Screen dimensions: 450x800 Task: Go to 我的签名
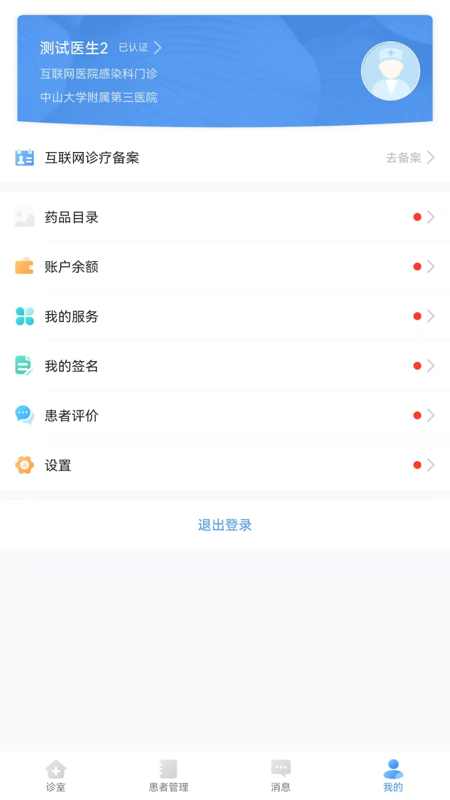pyautogui.click(x=225, y=366)
